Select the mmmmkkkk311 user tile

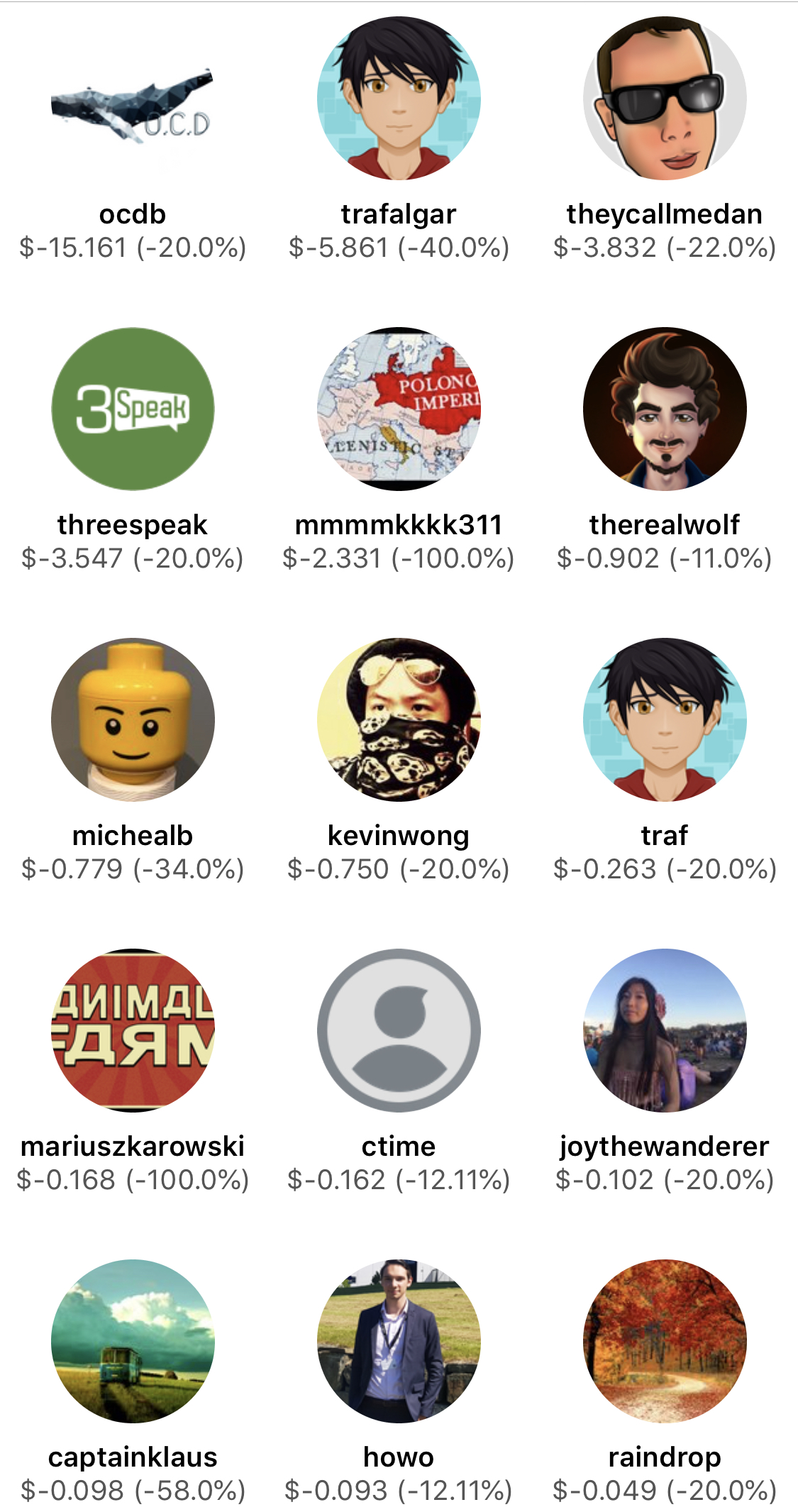click(399, 409)
